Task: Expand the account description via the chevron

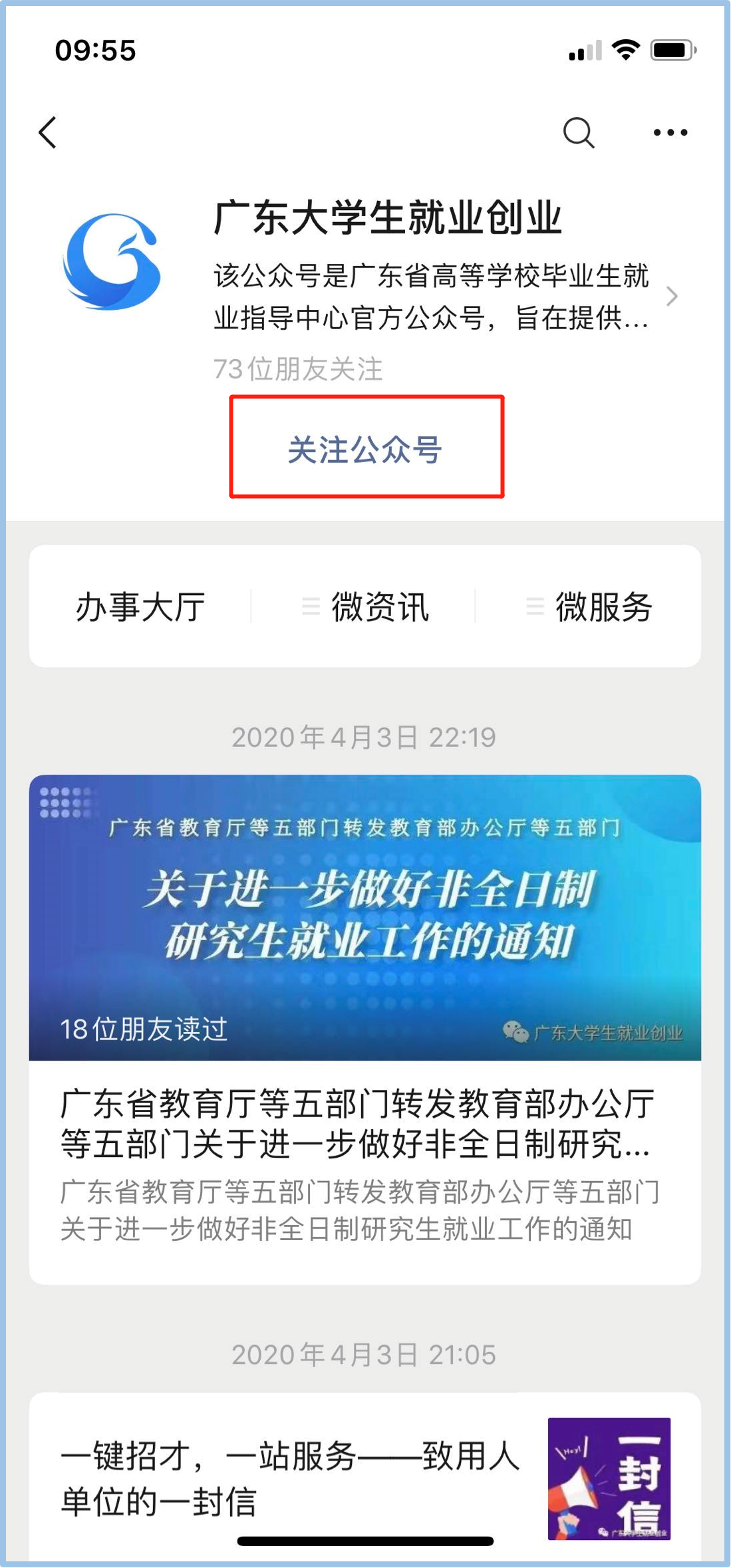Action: click(672, 296)
